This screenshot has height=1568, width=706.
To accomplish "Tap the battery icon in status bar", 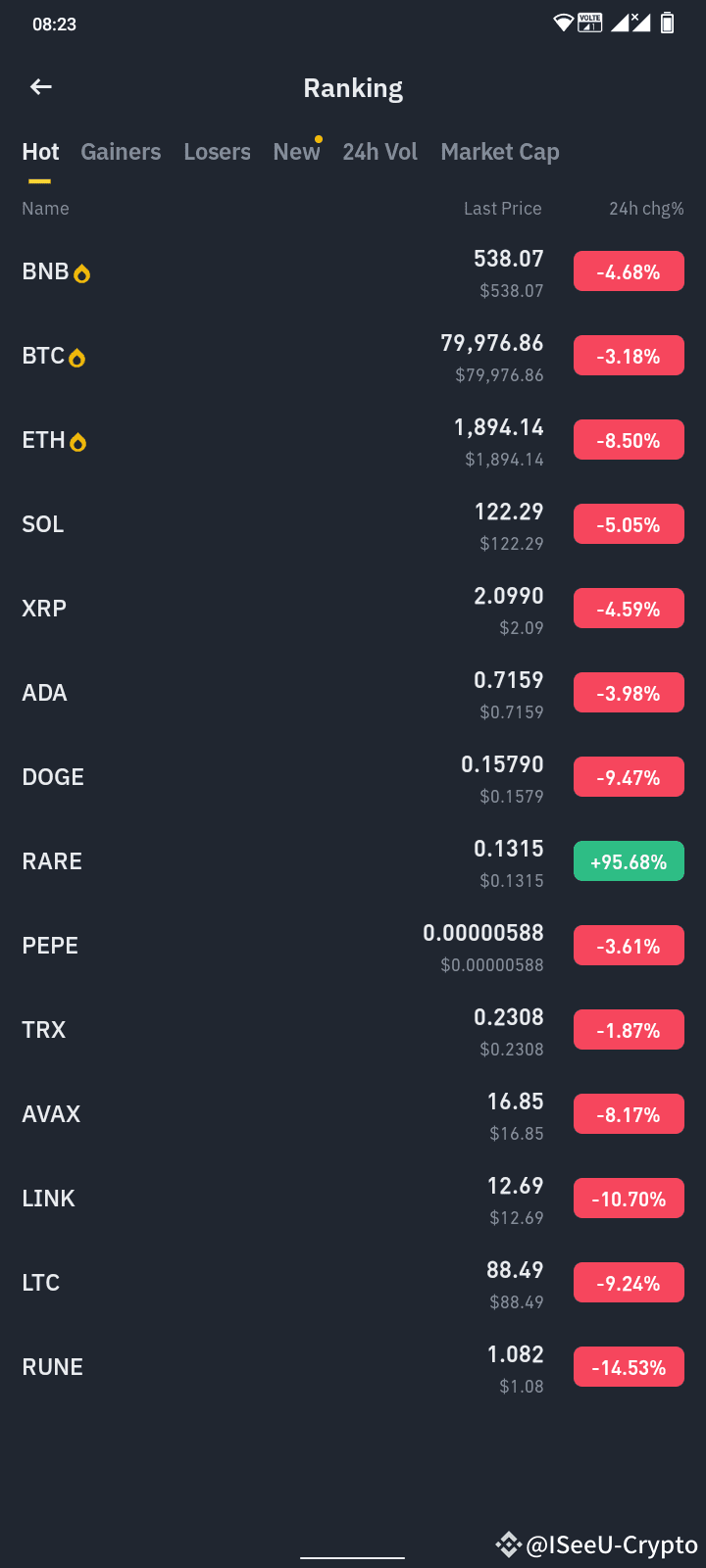I will click(x=666, y=22).
